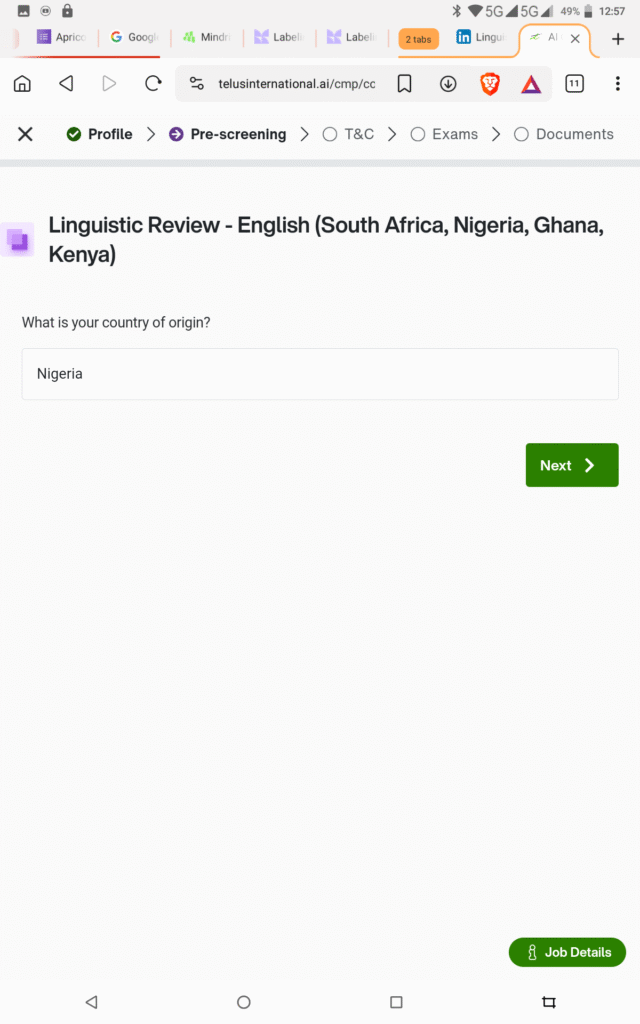
Task: Go to browser home page
Action: 22,84
